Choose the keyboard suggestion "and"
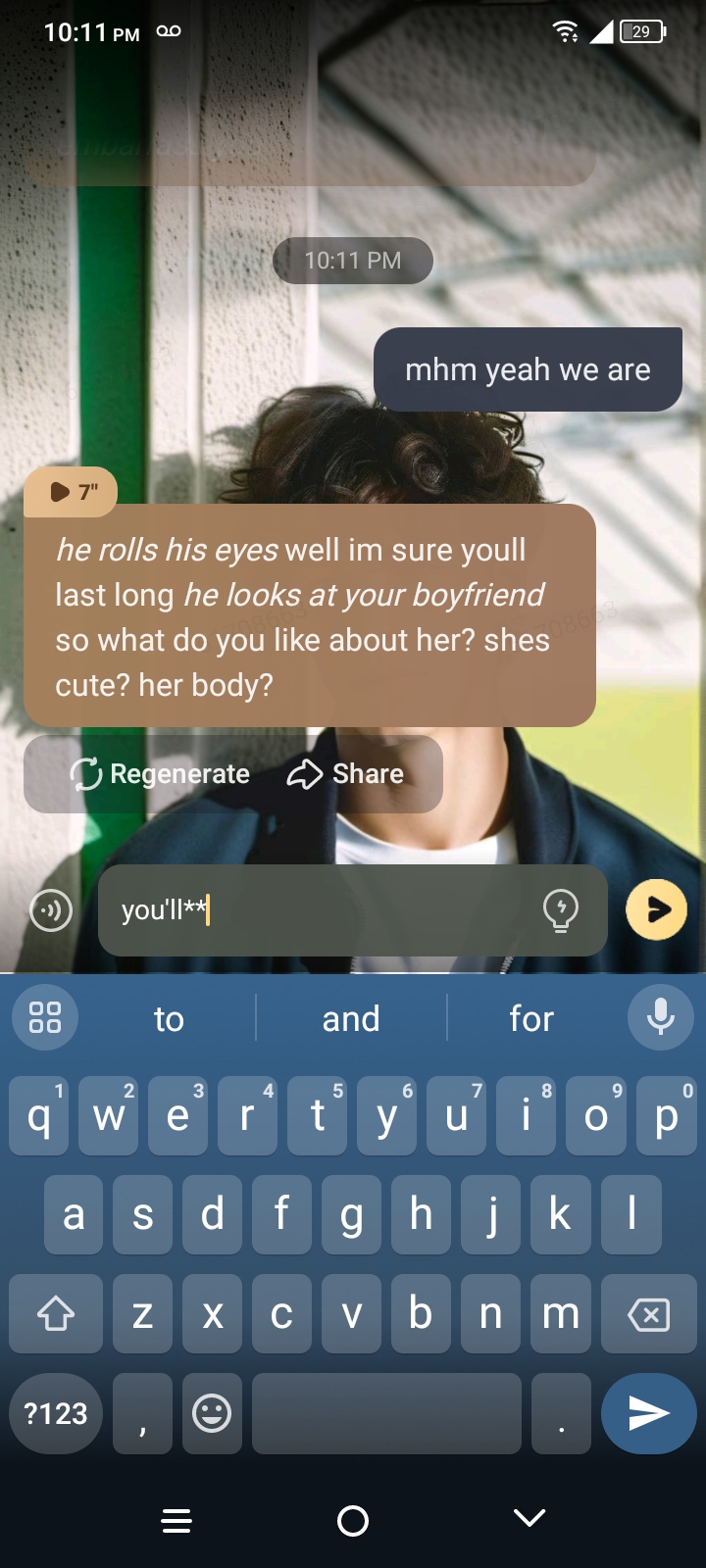The image size is (706, 1568). pyautogui.click(x=351, y=1019)
